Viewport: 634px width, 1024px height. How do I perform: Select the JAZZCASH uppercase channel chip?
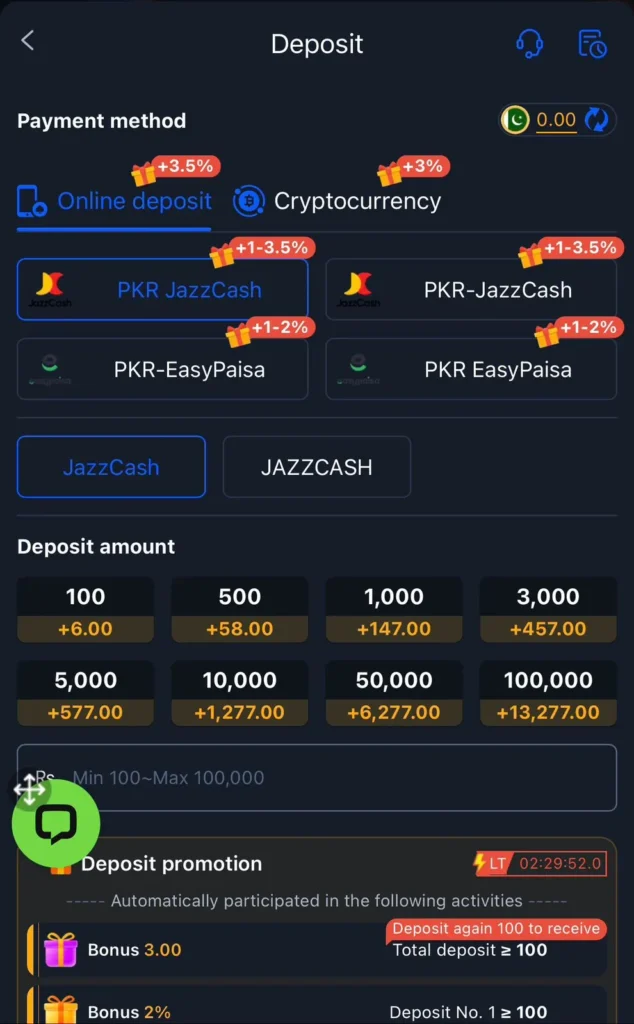coord(316,467)
